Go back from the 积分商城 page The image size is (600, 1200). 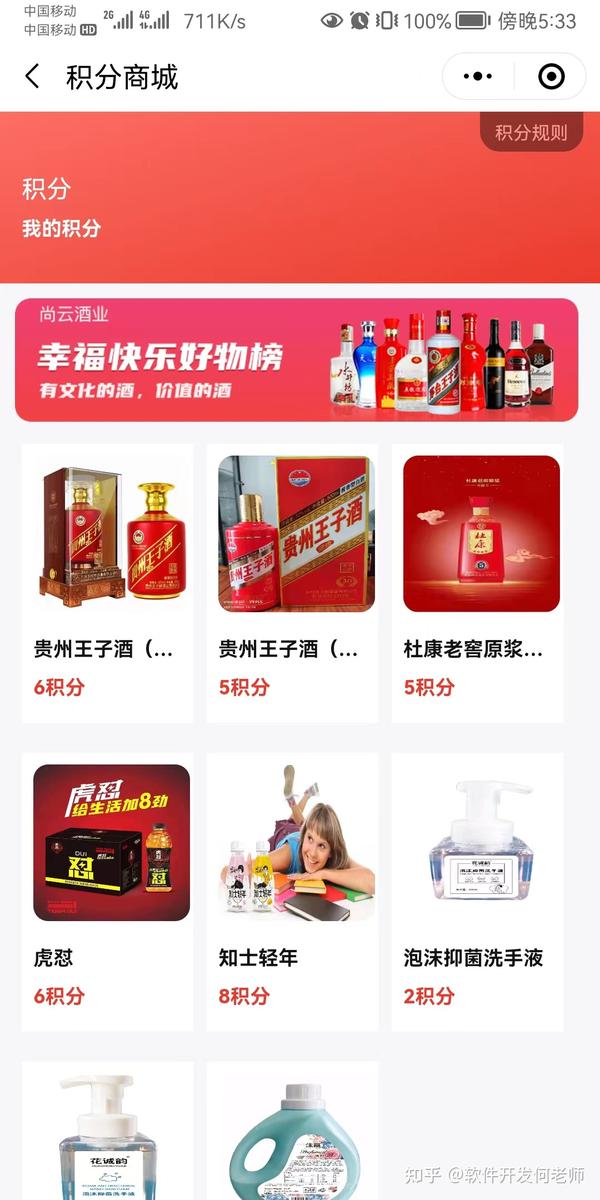click(33, 77)
